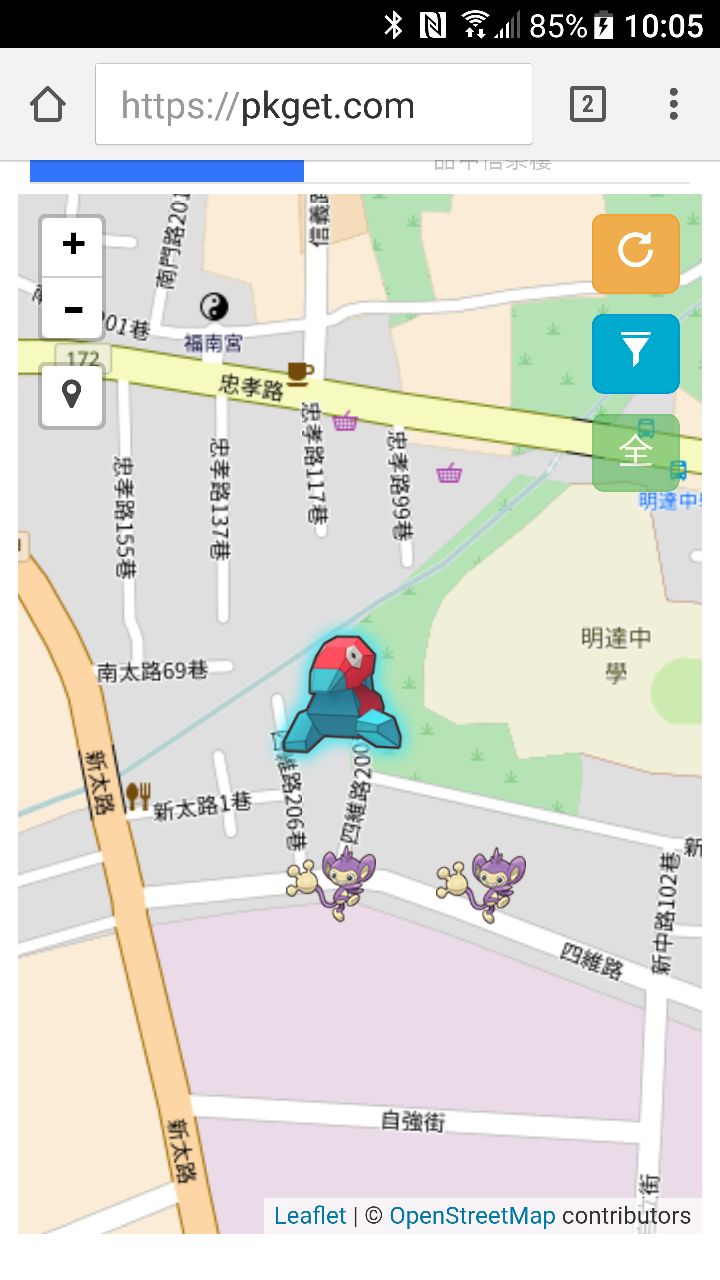
Task: Open the Leaflet attribution link
Action: [x=310, y=1216]
